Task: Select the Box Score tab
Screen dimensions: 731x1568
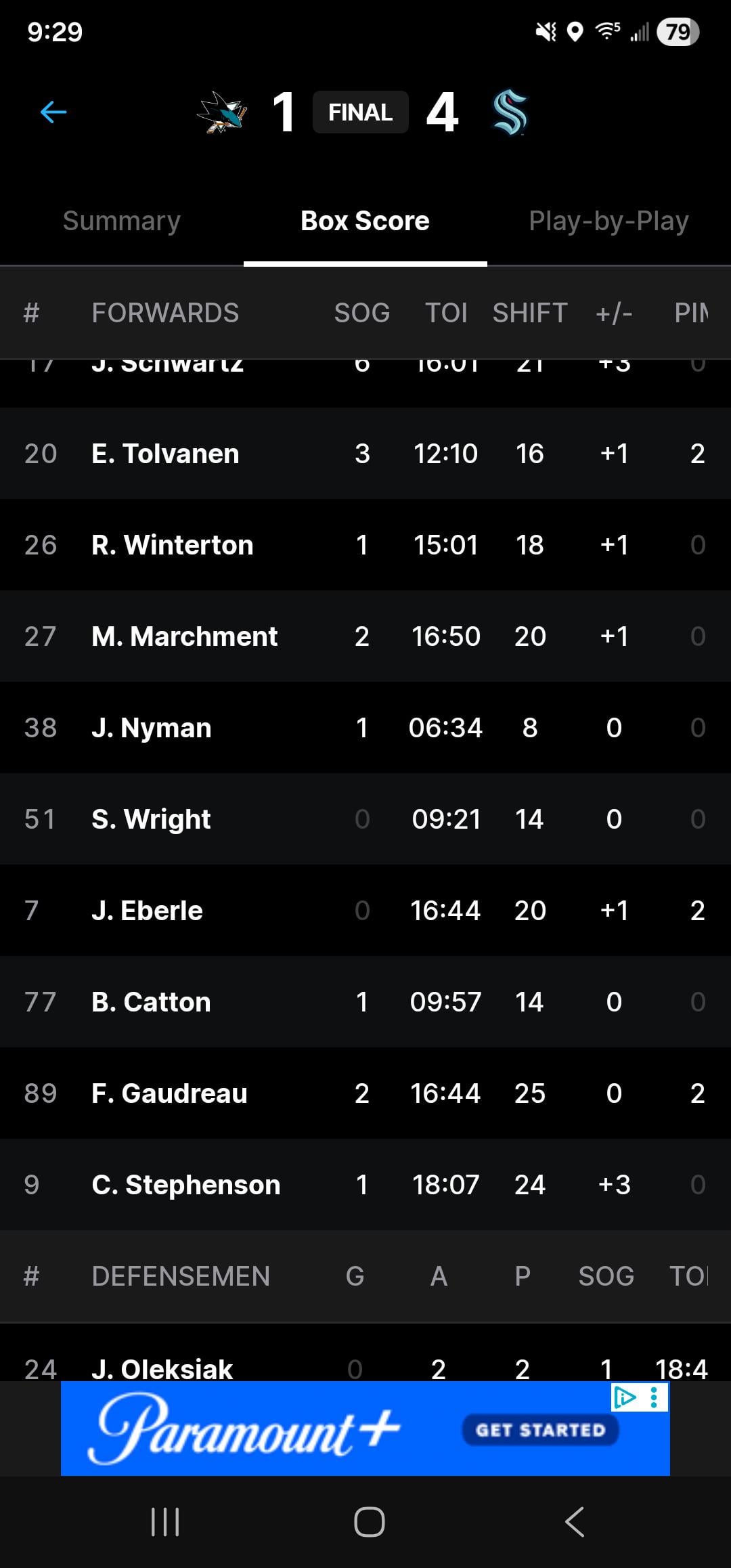Action: pyautogui.click(x=365, y=221)
